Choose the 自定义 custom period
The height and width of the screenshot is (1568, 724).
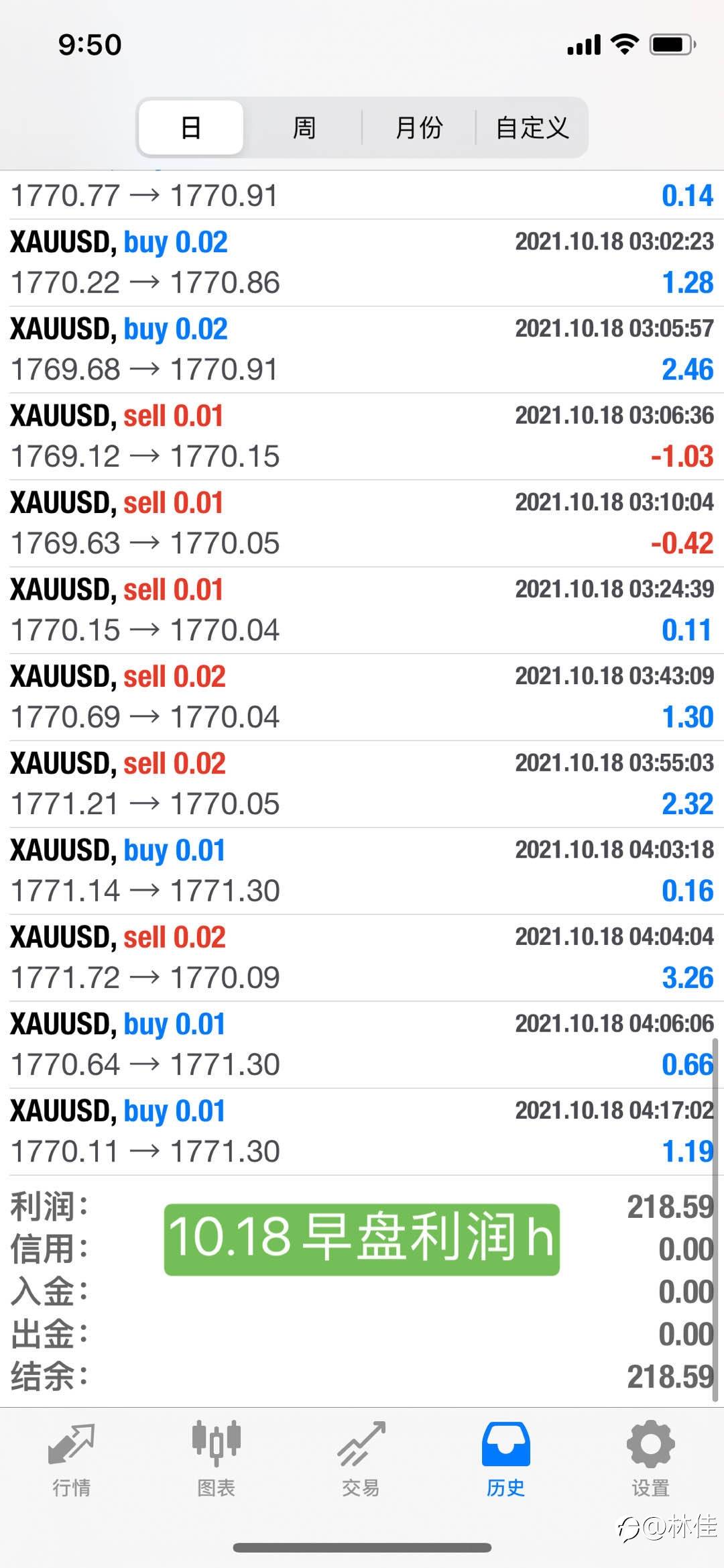pyautogui.click(x=532, y=127)
